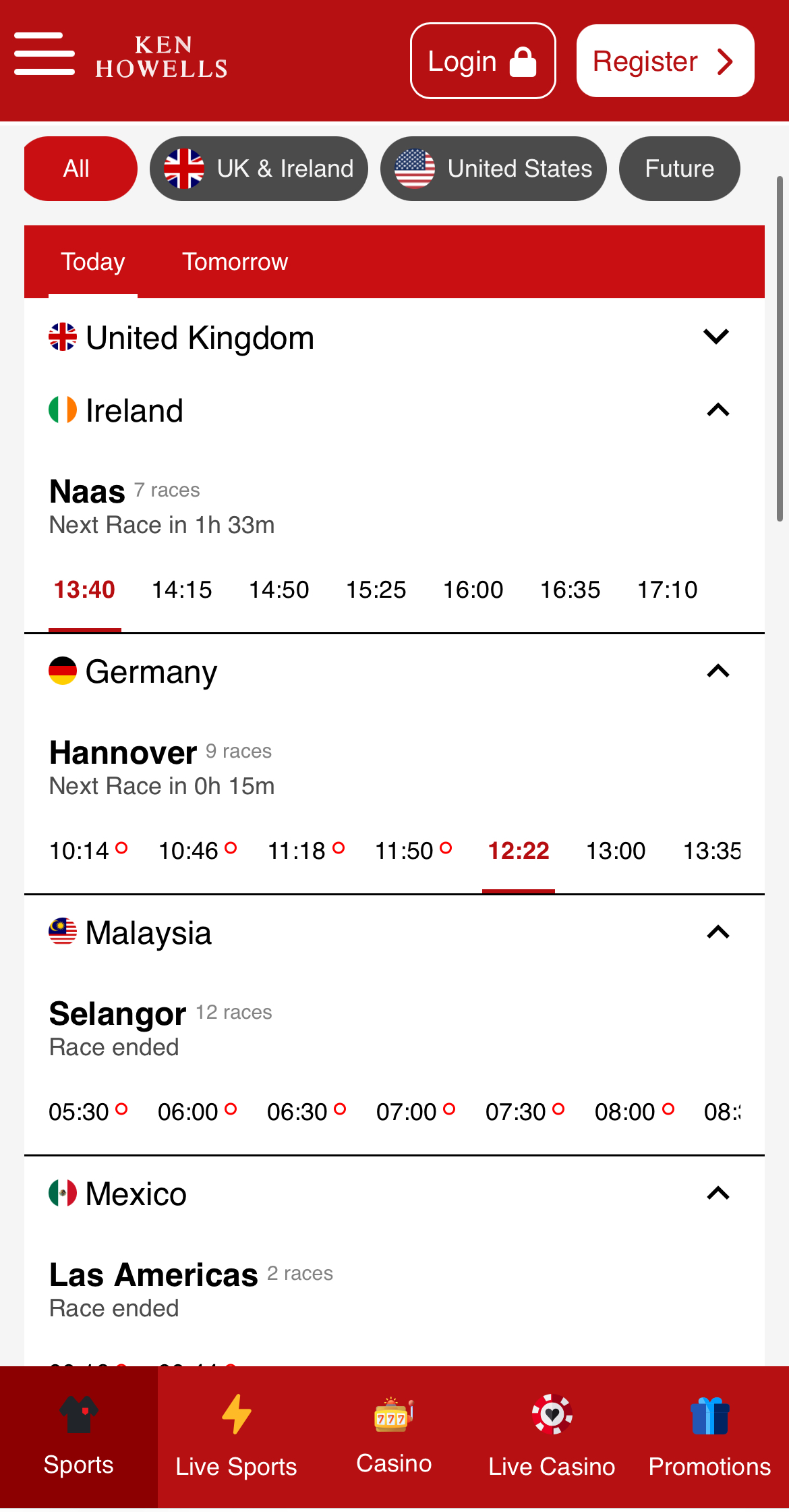Open the hamburger menu
Screen dimensions: 789x1512
coord(45,54)
